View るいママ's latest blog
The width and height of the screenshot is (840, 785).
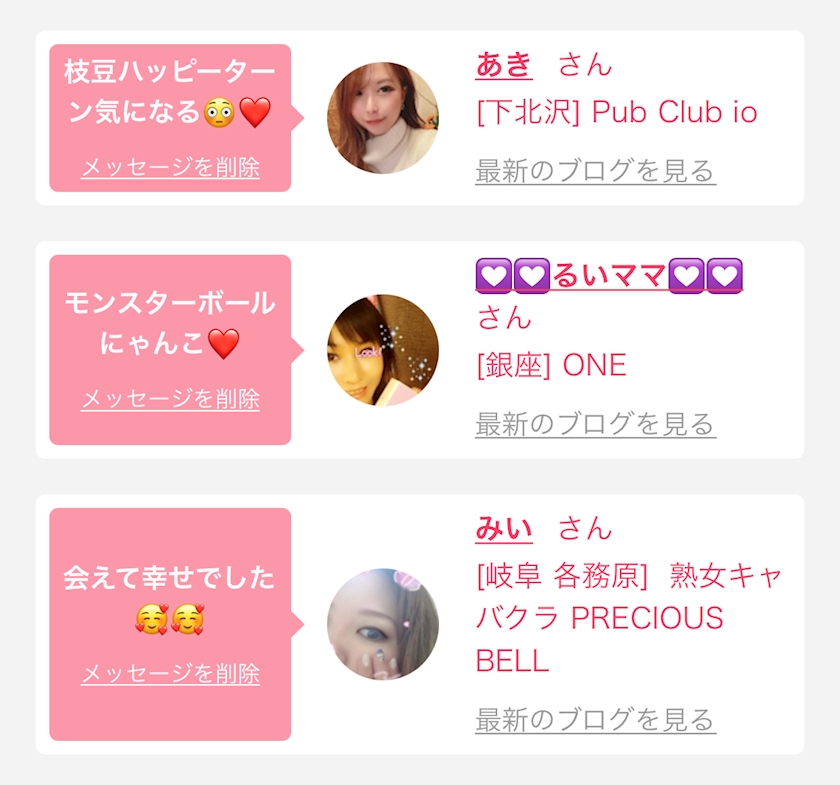tap(595, 424)
